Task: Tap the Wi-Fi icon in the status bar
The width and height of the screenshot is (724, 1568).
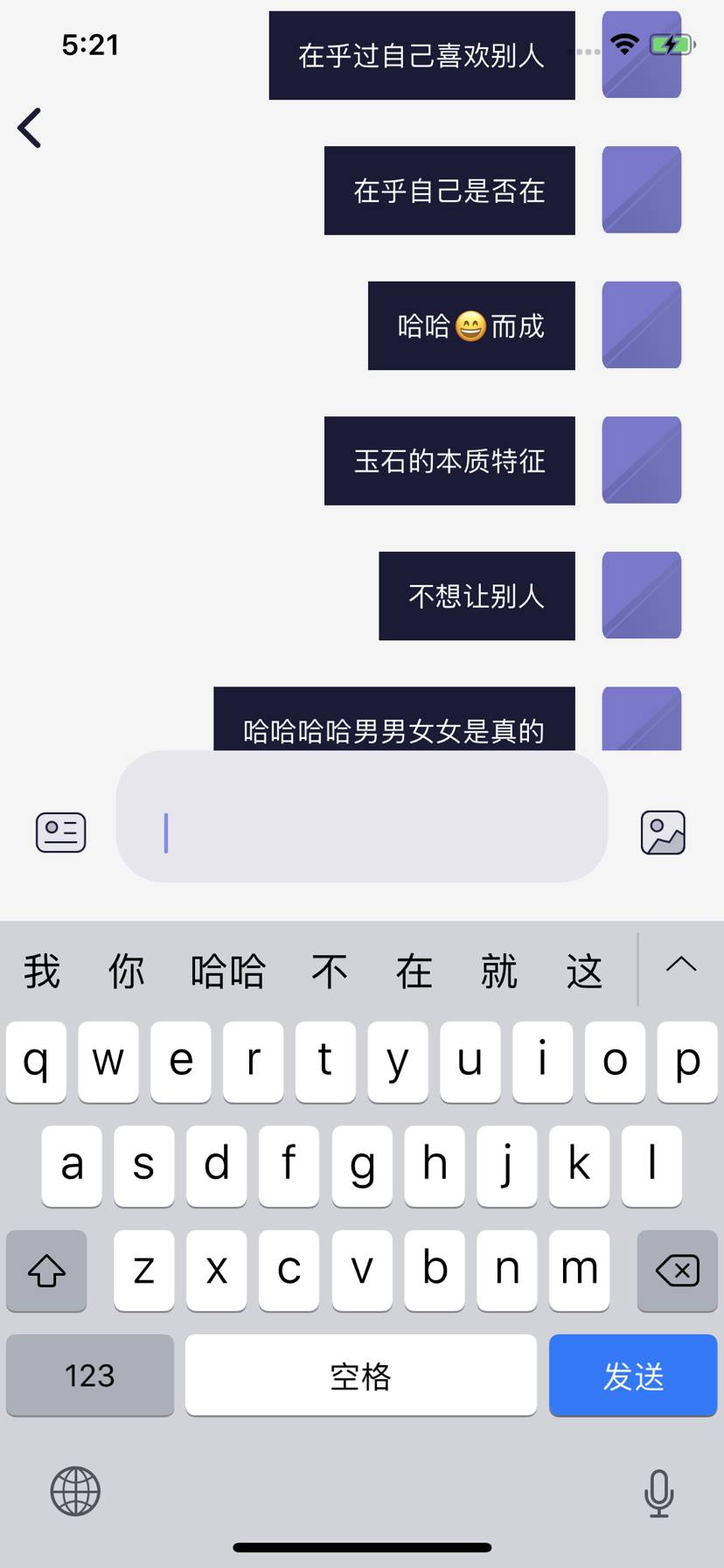Action: click(x=624, y=44)
